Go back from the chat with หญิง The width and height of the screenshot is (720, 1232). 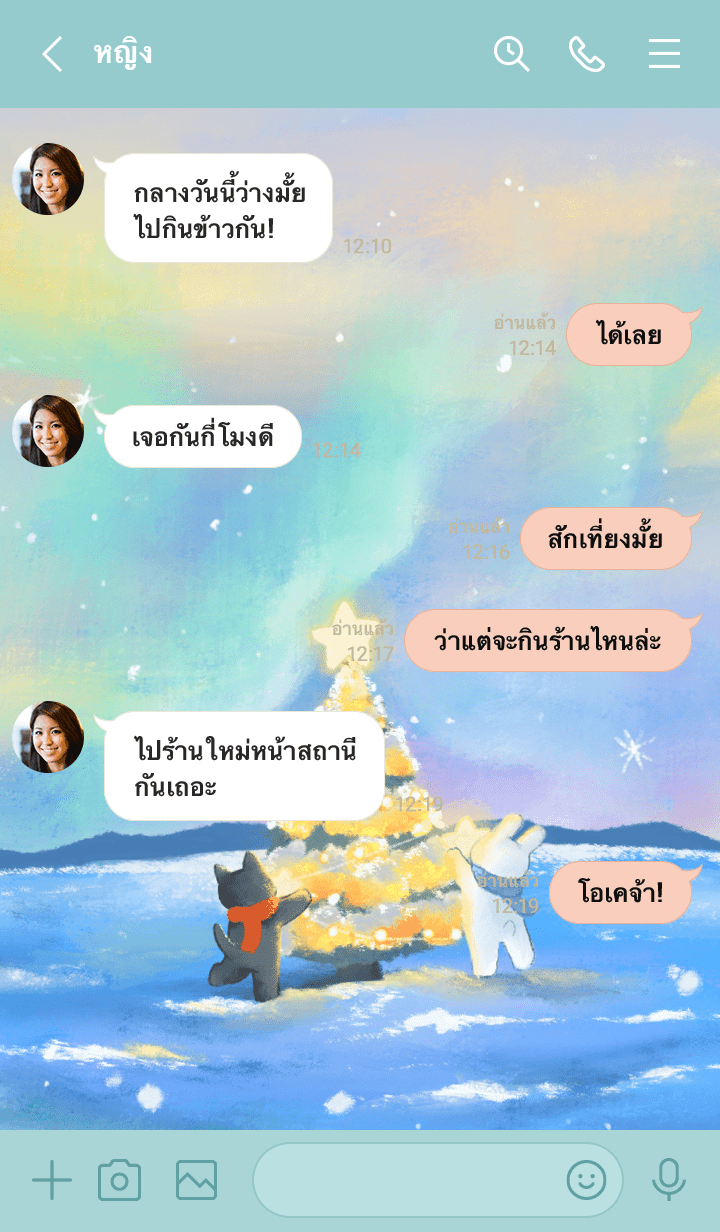click(x=52, y=54)
